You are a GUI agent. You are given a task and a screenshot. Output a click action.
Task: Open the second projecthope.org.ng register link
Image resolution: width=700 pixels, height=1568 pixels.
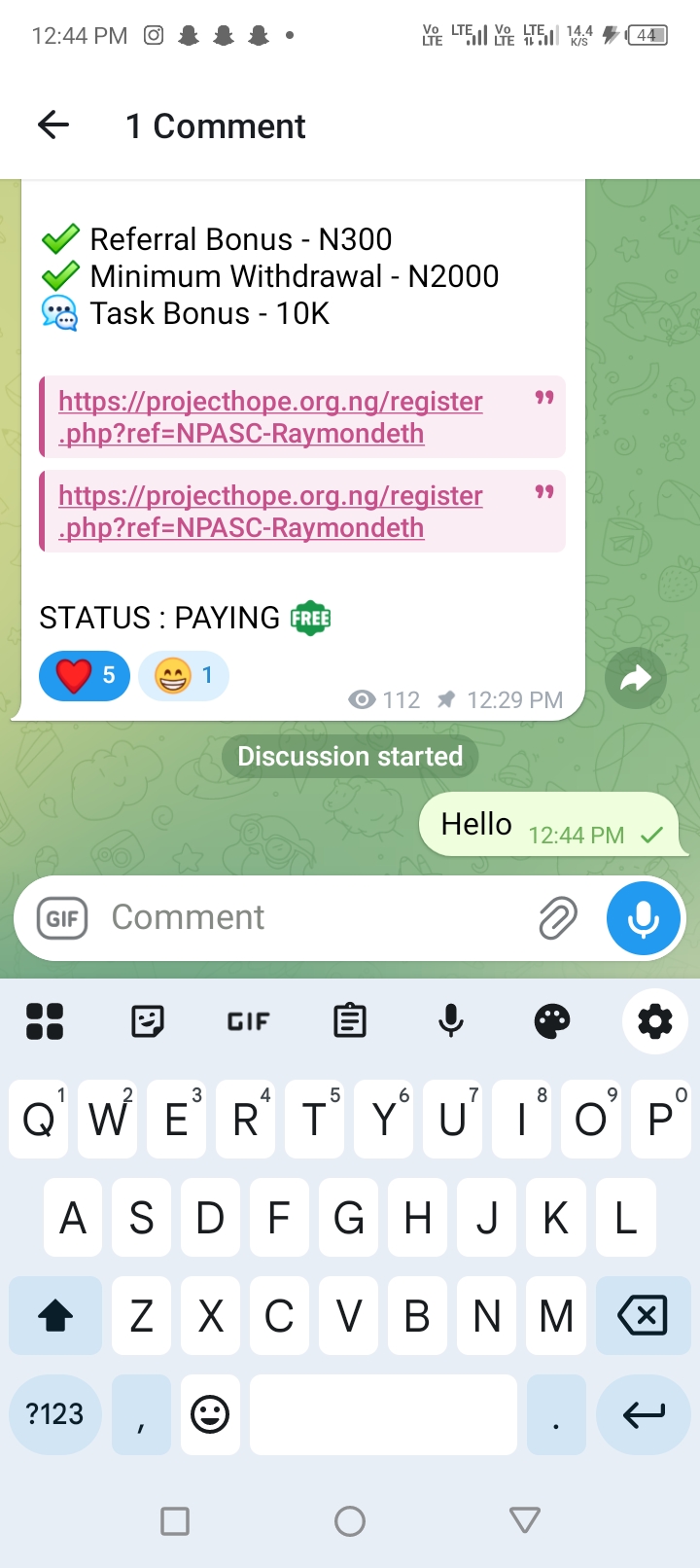pos(270,511)
